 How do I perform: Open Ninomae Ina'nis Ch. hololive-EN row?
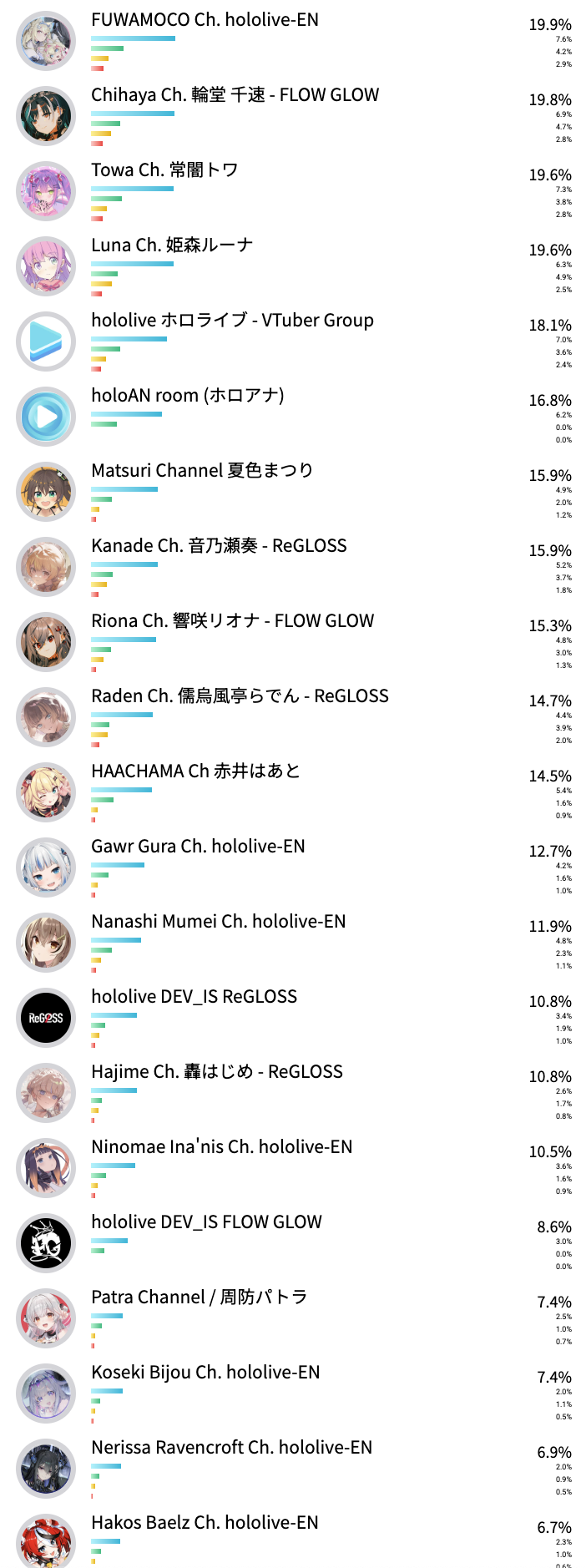(221, 1147)
